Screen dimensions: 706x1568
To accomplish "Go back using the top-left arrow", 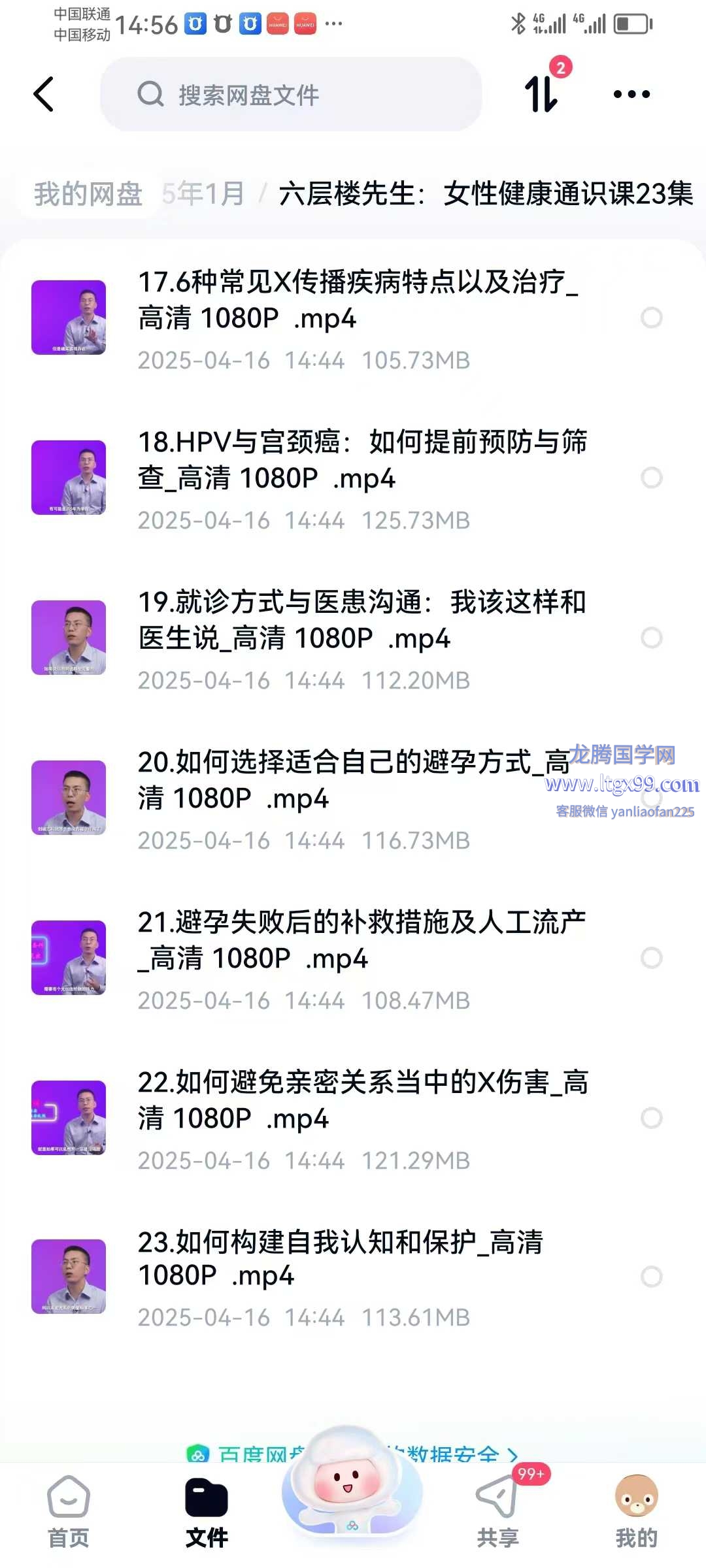I will point(44,95).
